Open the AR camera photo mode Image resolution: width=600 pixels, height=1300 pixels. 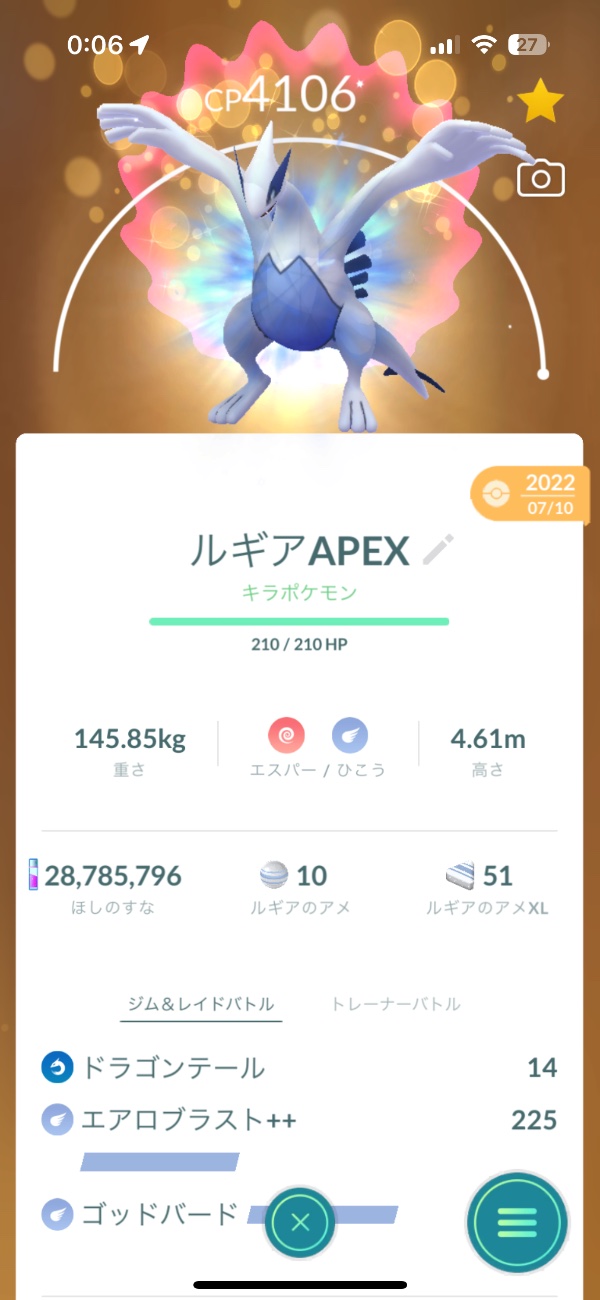click(x=541, y=179)
